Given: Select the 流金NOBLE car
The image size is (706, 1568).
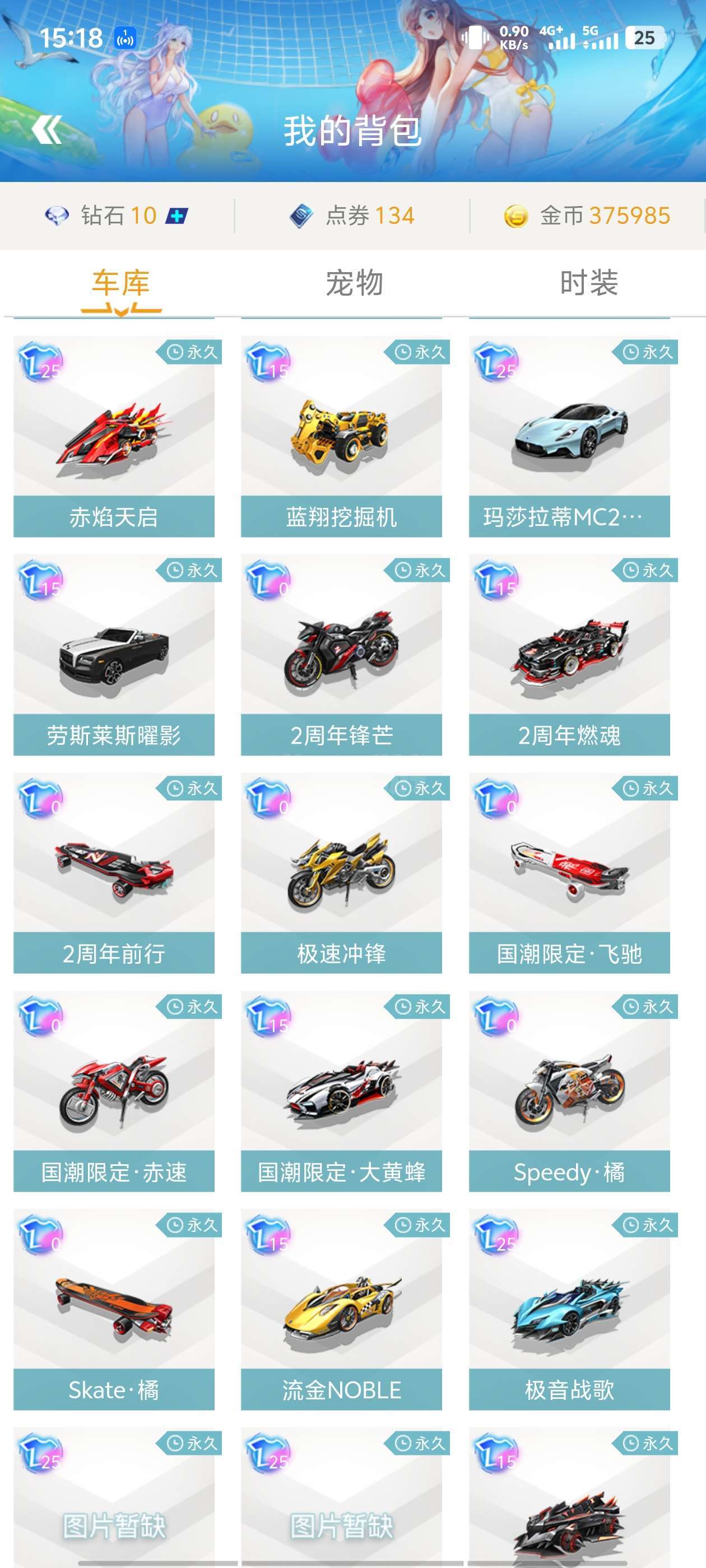Looking at the screenshot, I should [x=341, y=1309].
